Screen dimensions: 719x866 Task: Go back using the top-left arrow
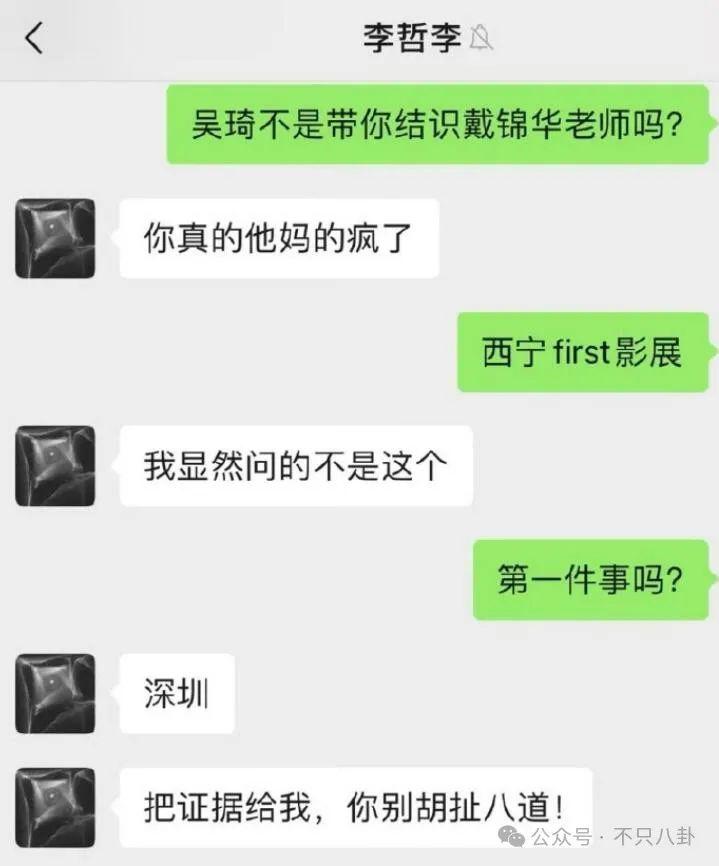[34, 39]
